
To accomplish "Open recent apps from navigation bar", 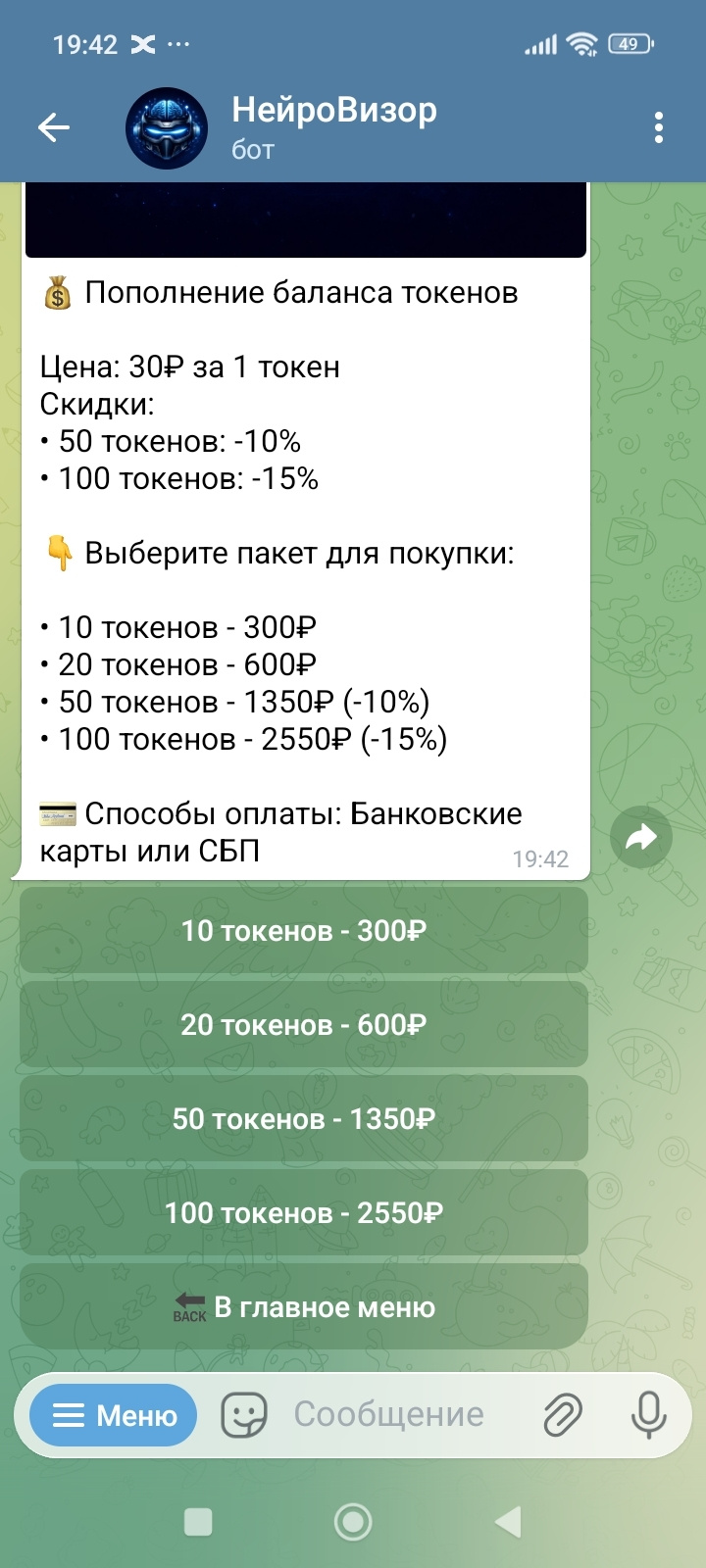I will [x=198, y=1522].
